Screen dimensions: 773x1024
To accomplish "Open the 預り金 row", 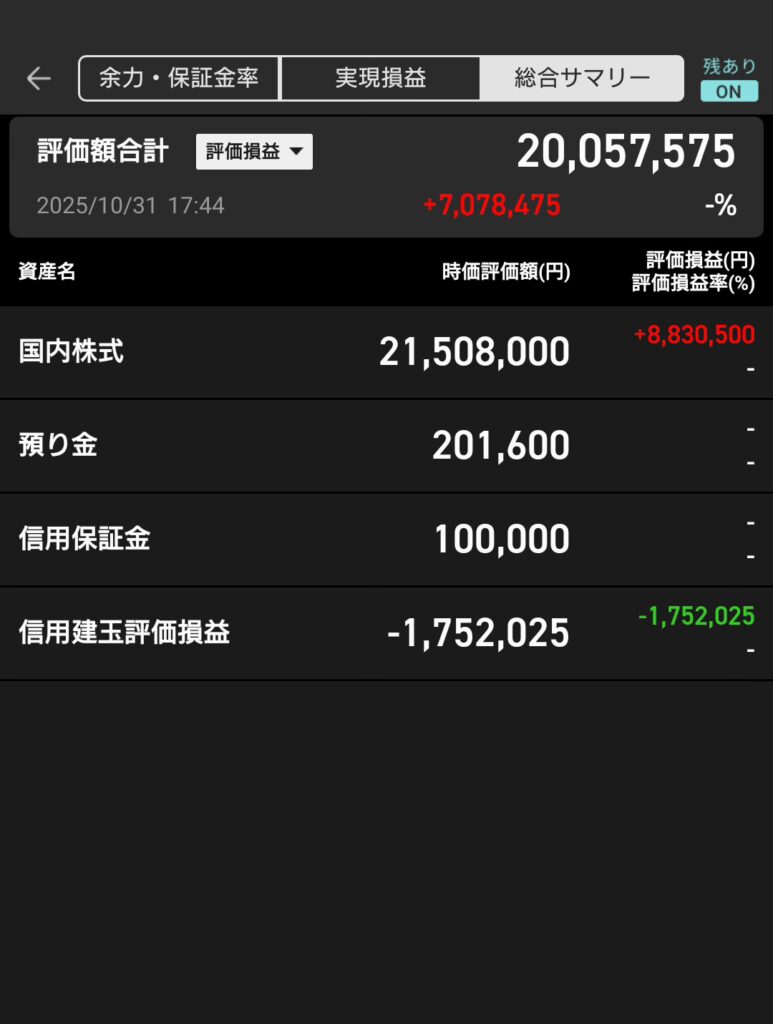I will pyautogui.click(x=386, y=446).
